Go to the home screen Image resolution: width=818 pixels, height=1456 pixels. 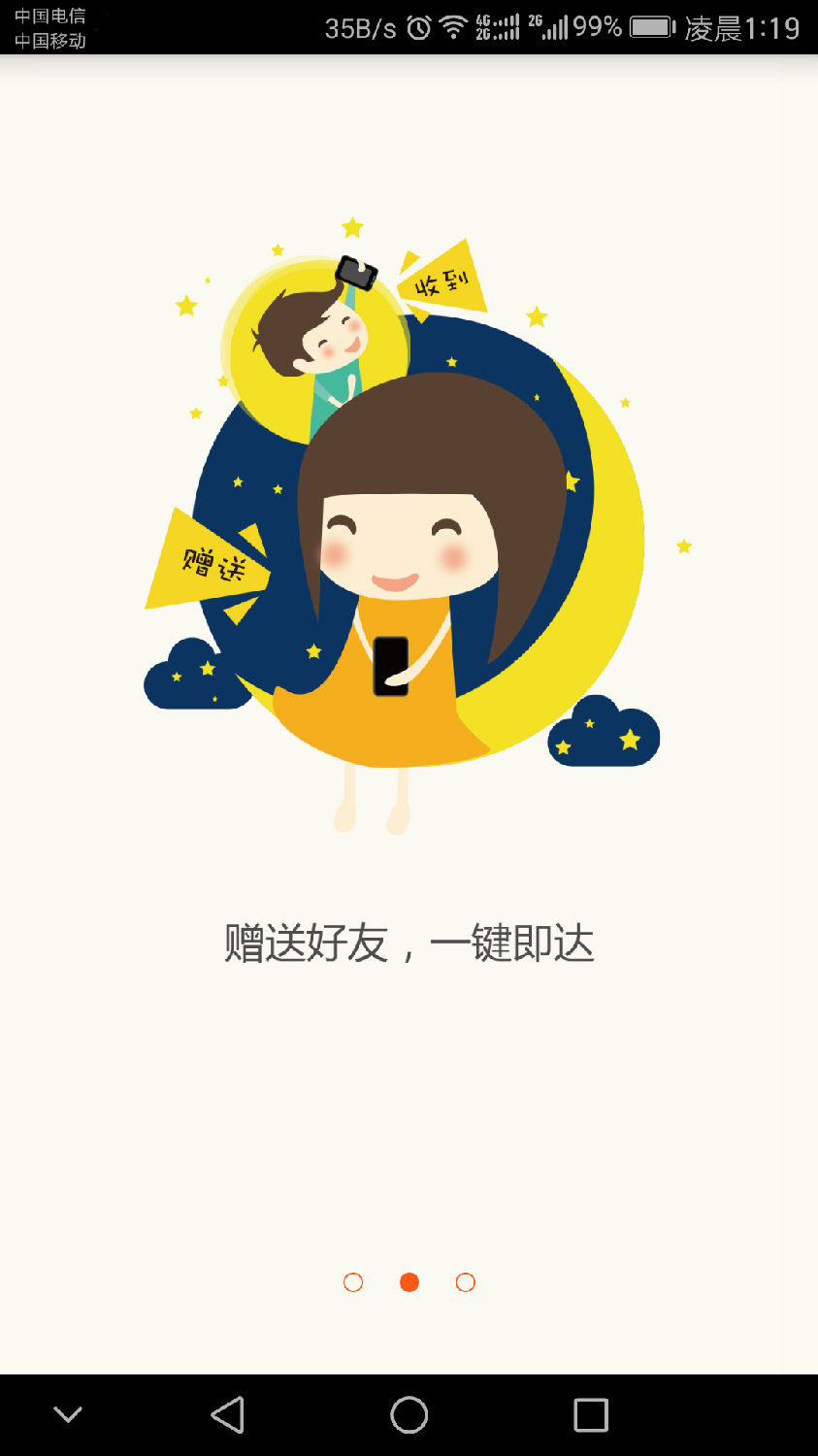pyautogui.click(x=409, y=1415)
